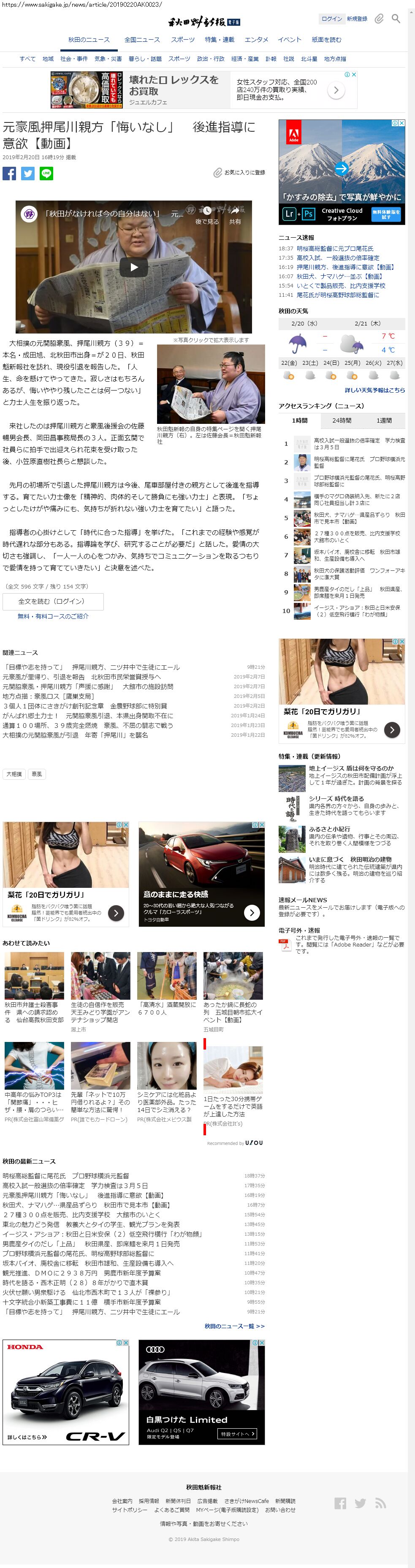This screenshot has height=1568, width=415.
Task: Add article to お気に入りに登録
Action: pyautogui.click(x=239, y=173)
